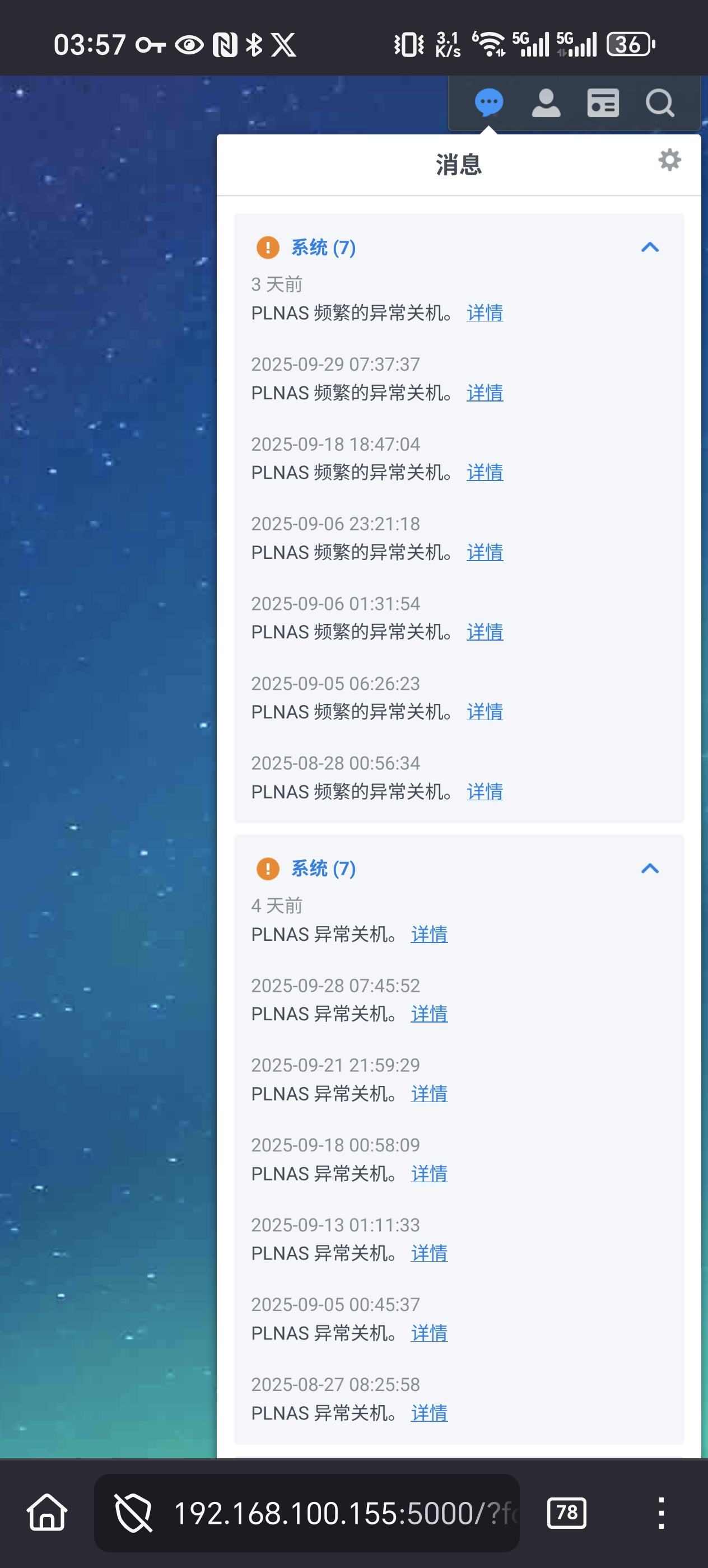
Task: Open the browser tab switcher showing 78
Action: point(567,1513)
